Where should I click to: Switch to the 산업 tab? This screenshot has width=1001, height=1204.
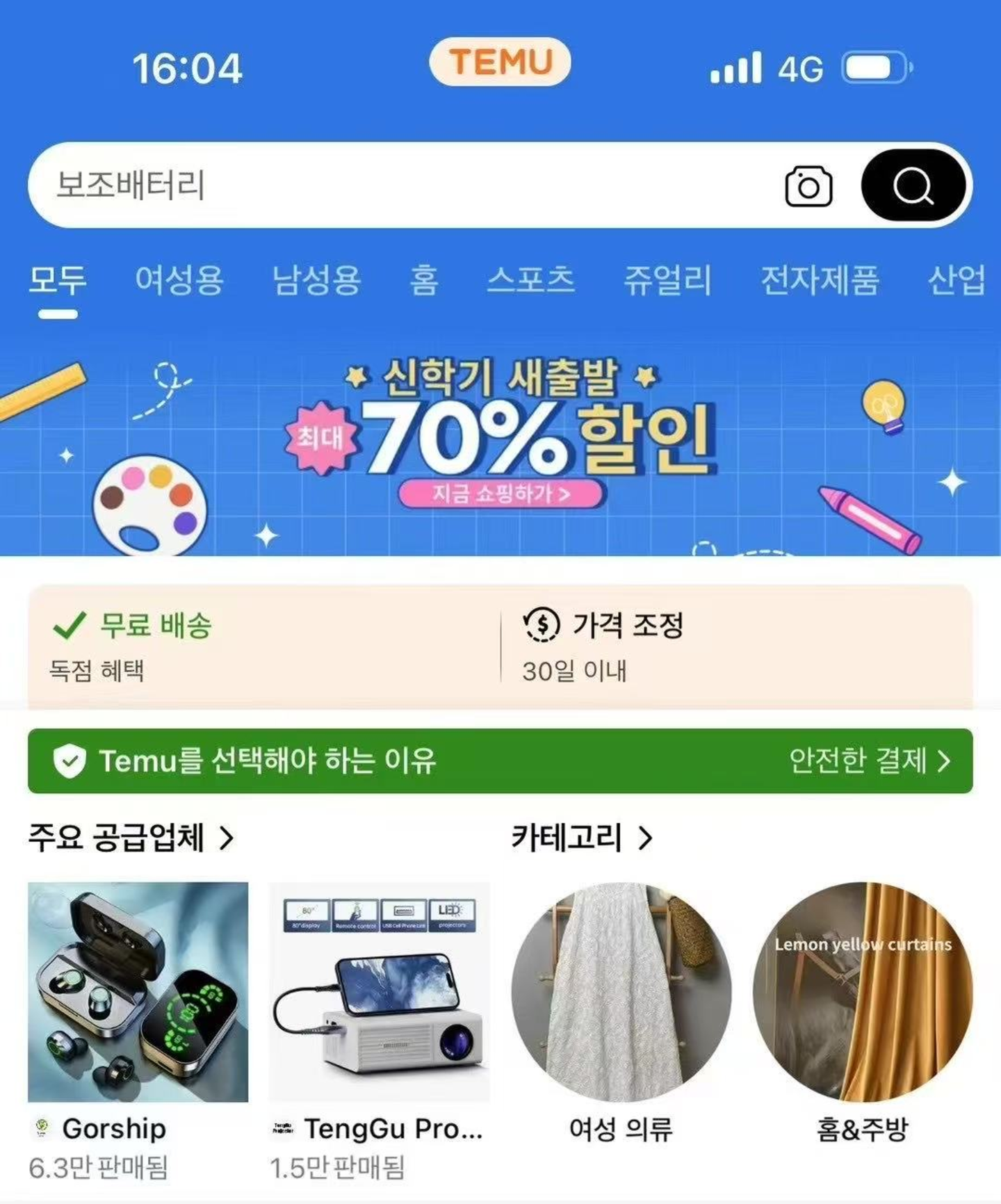tap(957, 280)
